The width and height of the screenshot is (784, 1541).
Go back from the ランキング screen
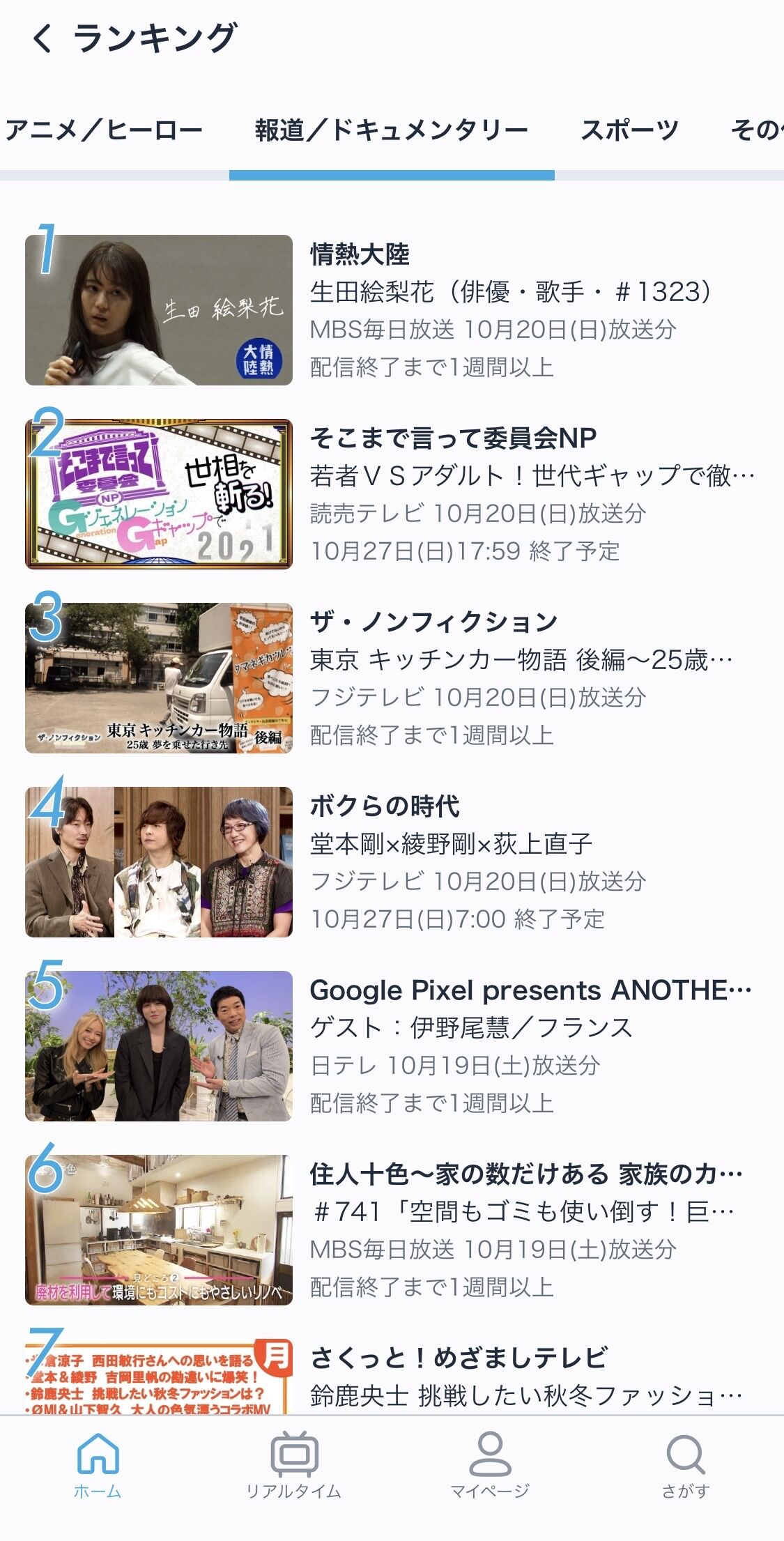point(43,38)
